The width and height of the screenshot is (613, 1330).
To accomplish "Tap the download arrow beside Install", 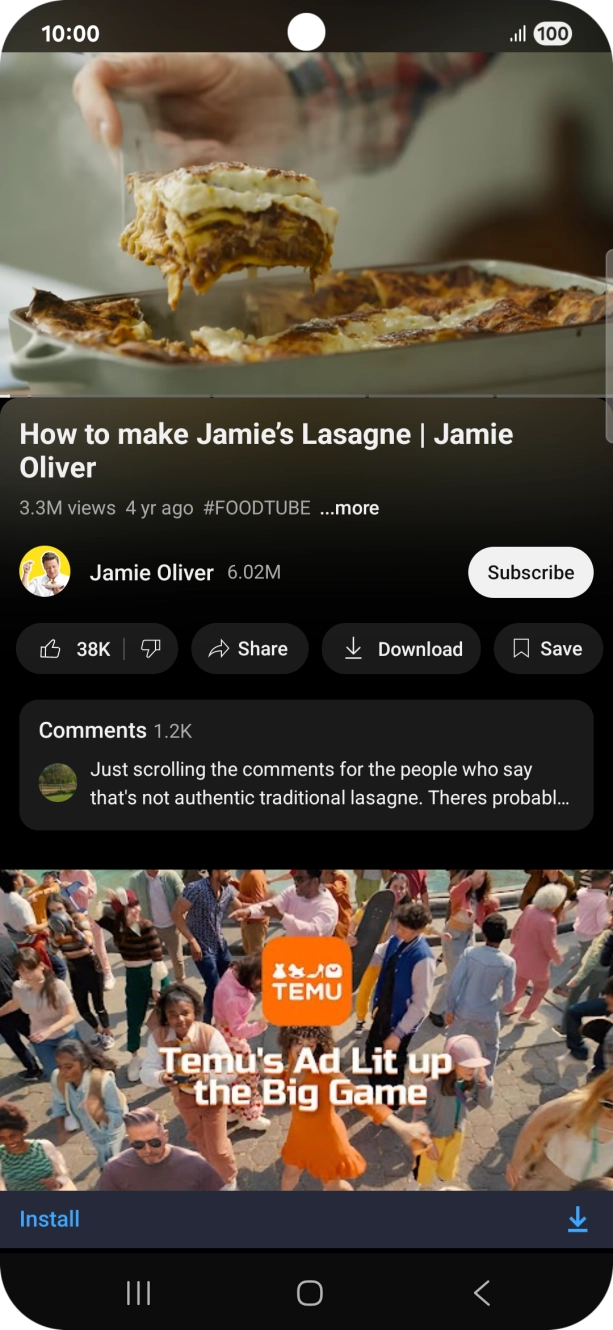I will click(x=577, y=1219).
